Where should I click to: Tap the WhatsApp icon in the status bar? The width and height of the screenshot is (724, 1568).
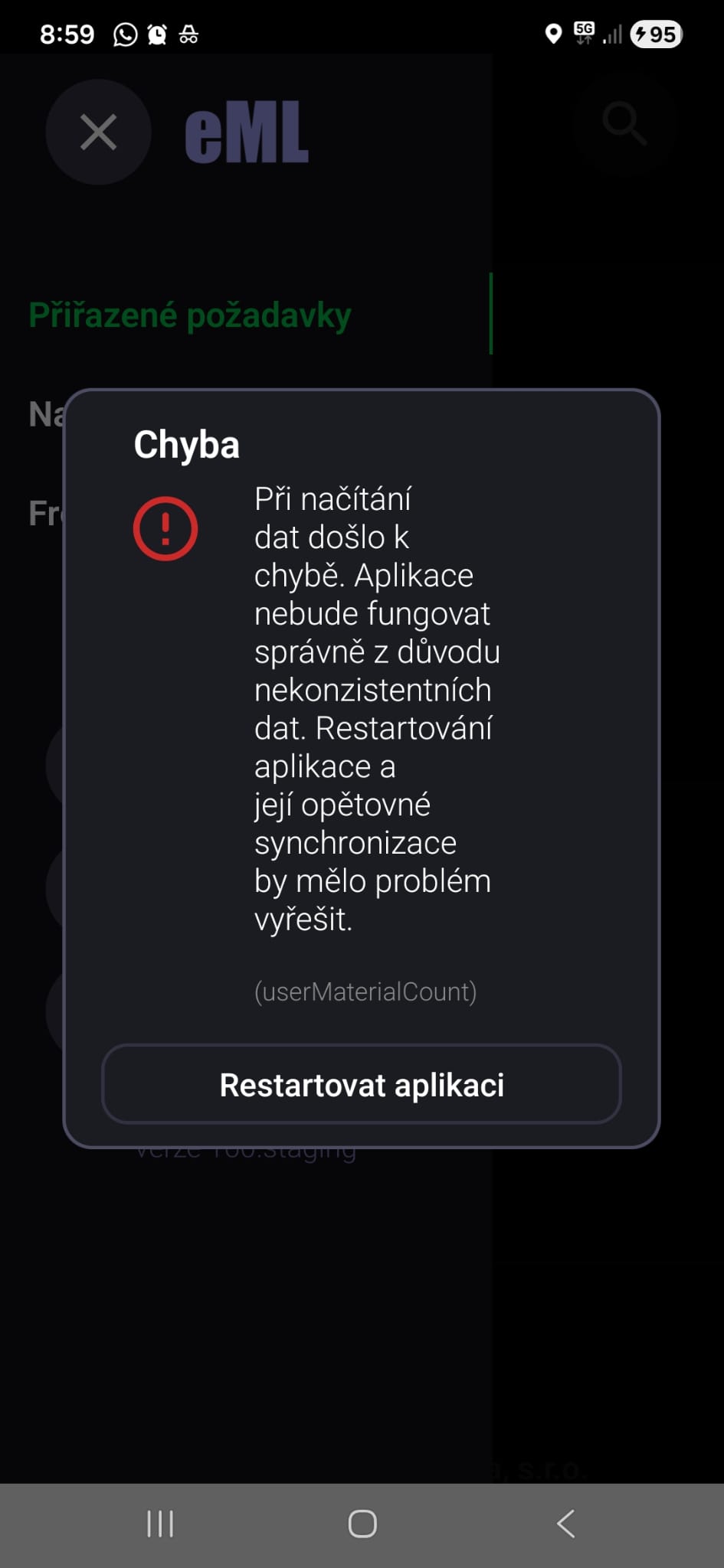[x=123, y=34]
